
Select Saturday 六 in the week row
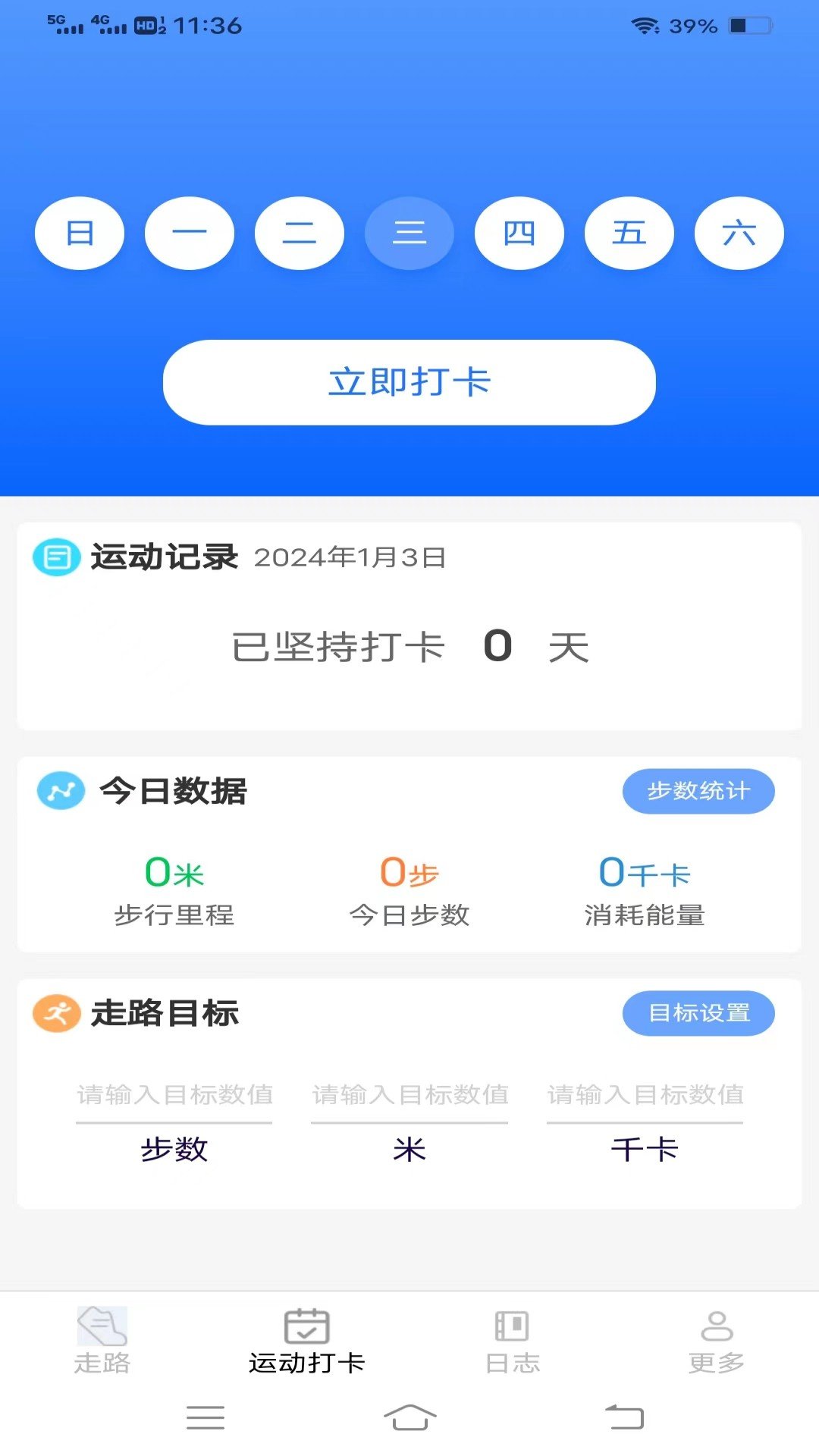click(x=739, y=233)
